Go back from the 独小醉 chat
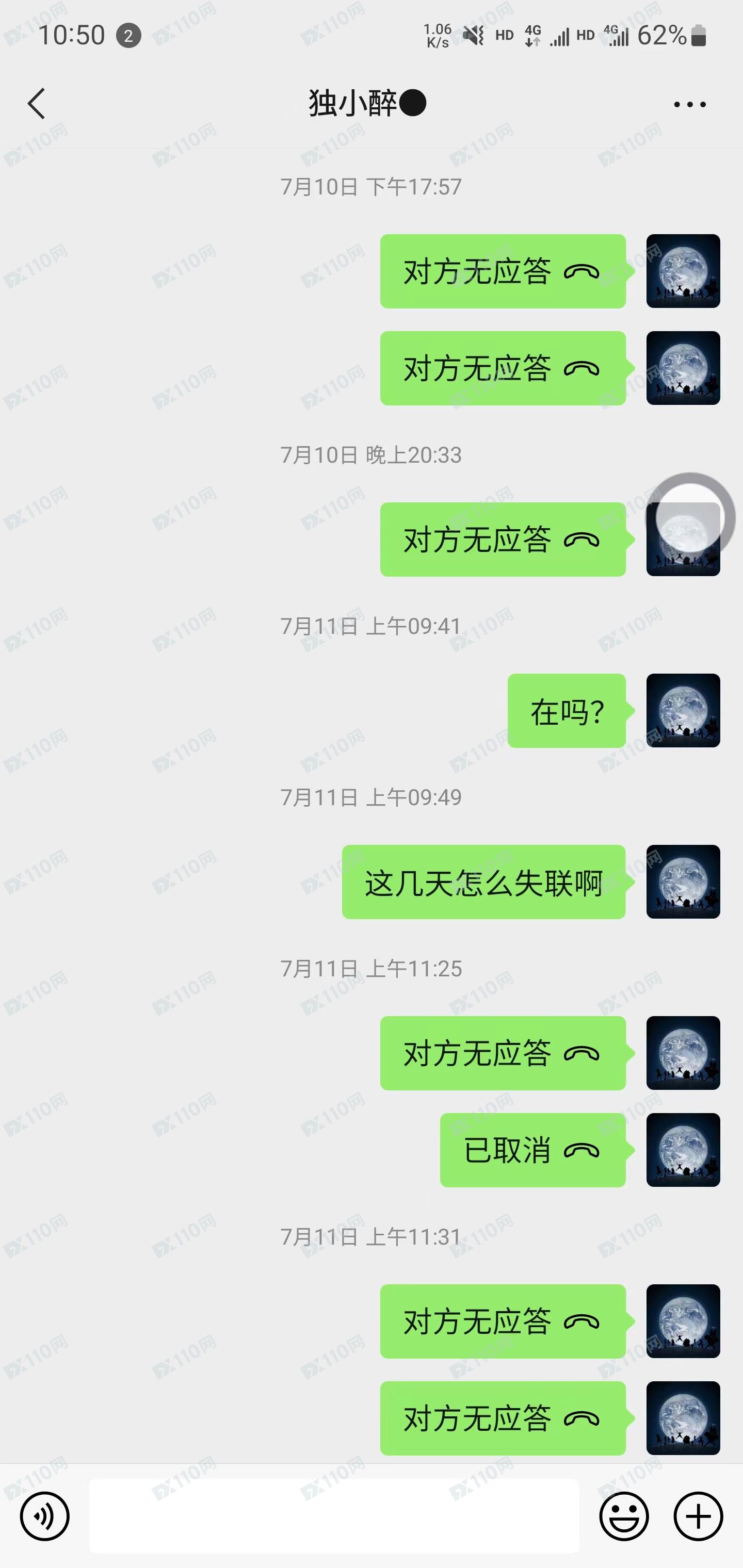This screenshot has height=1568, width=743. tap(37, 104)
